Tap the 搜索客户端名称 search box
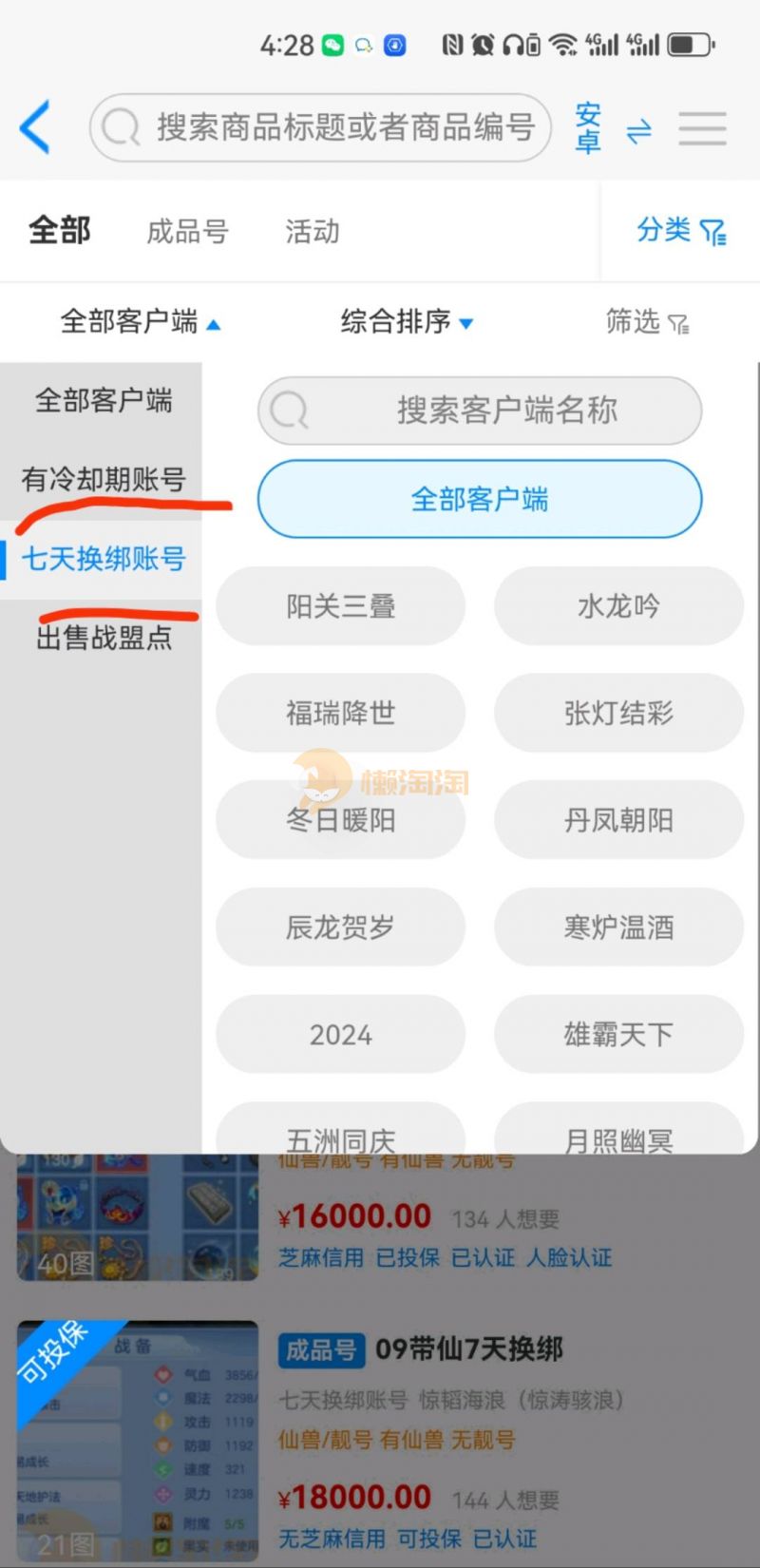 pyautogui.click(x=480, y=411)
